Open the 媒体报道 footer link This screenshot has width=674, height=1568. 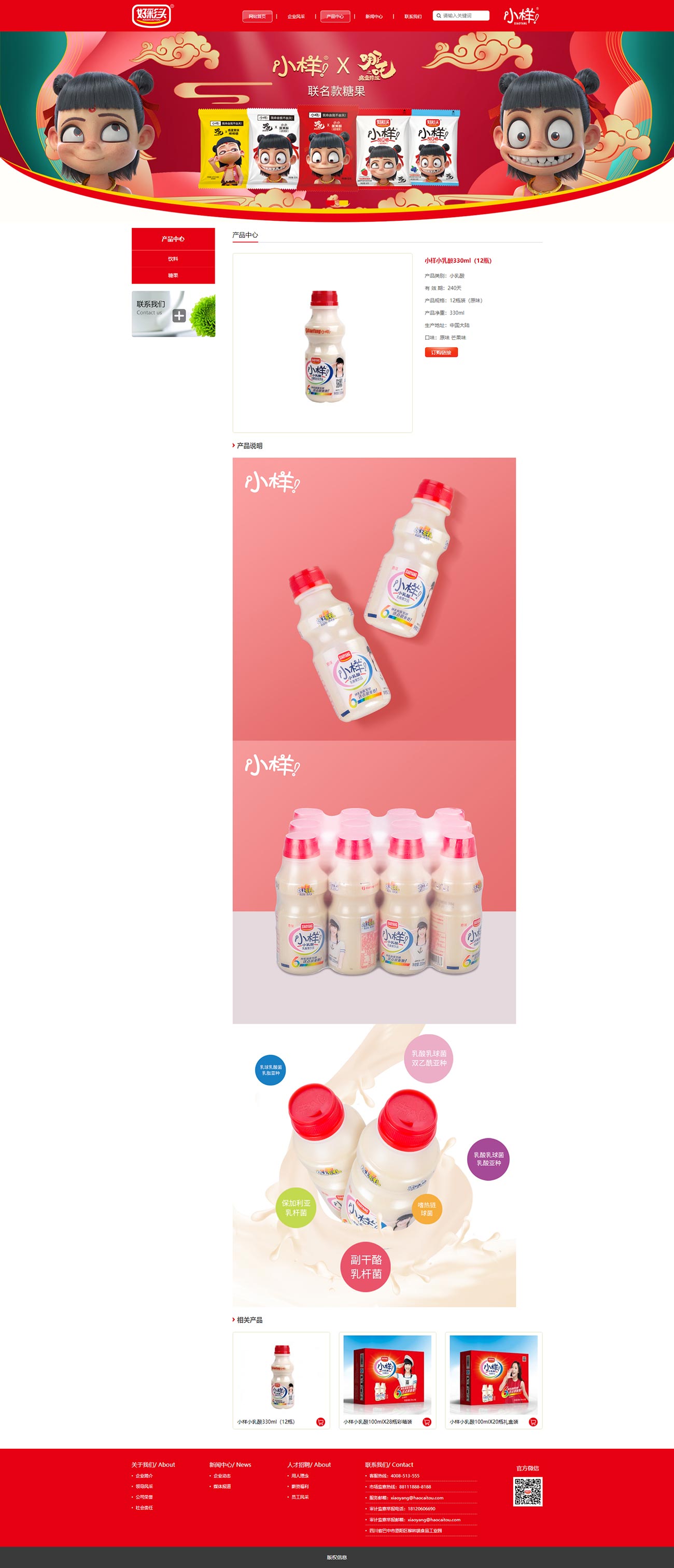click(x=222, y=1487)
